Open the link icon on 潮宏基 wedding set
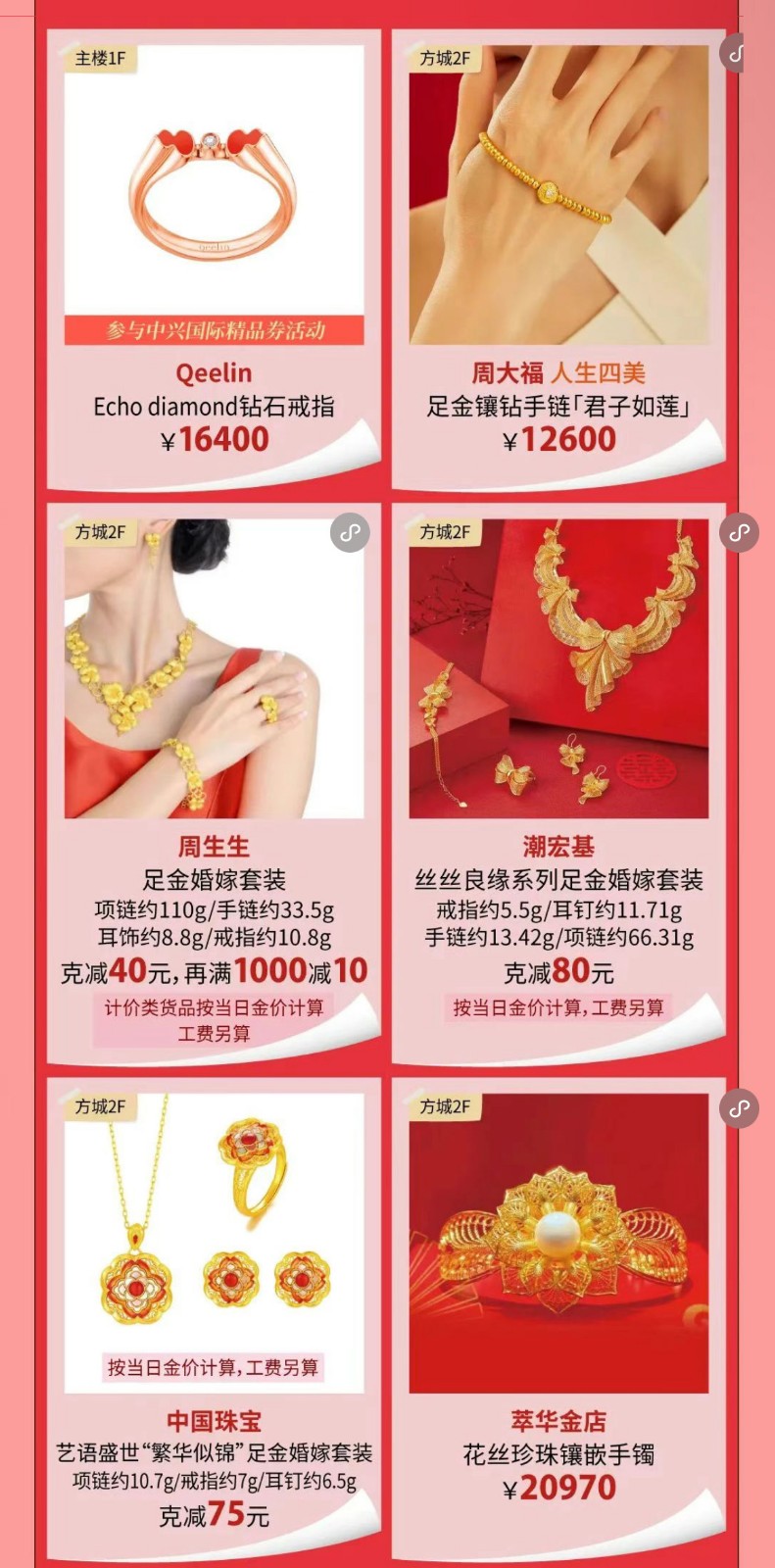775x1568 pixels. (739, 533)
